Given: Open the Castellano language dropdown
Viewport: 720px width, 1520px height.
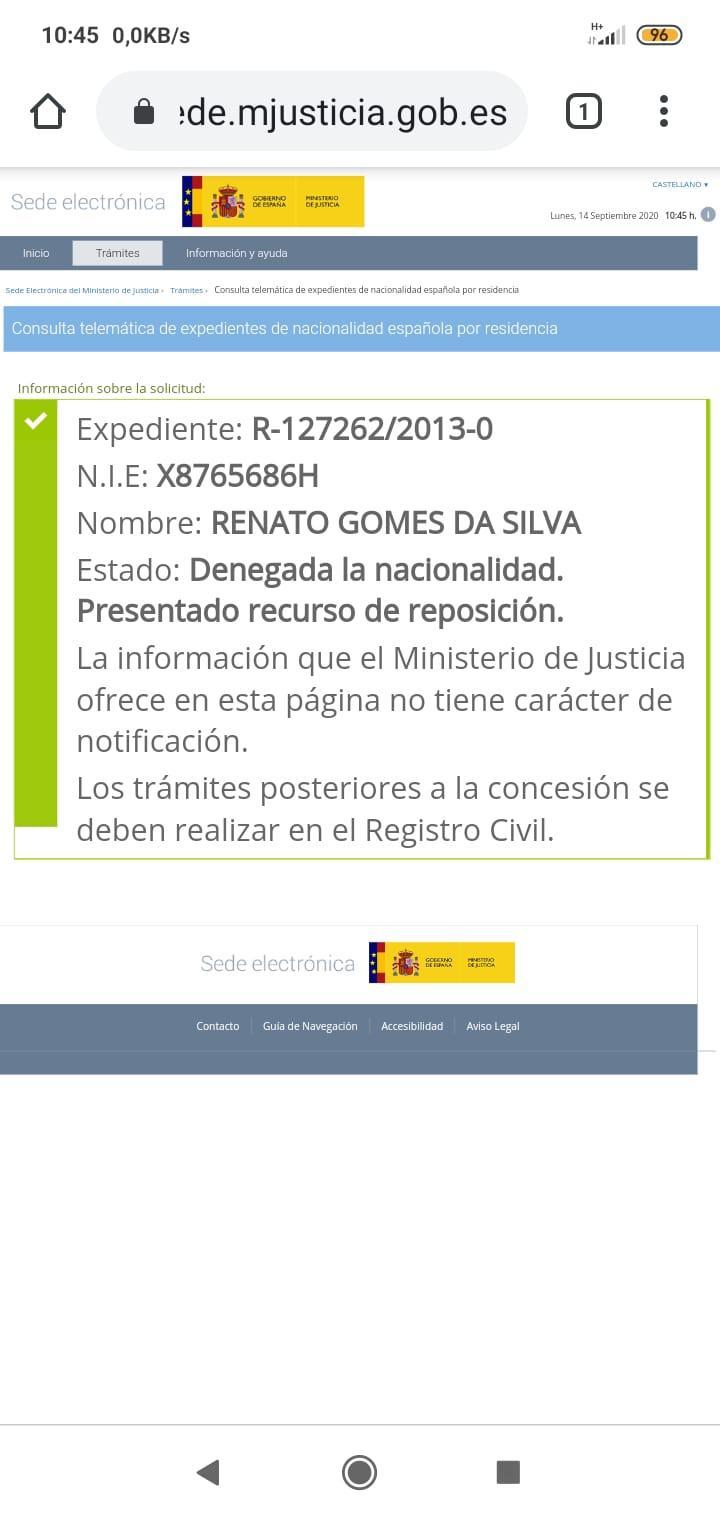Looking at the screenshot, I should tap(680, 185).
